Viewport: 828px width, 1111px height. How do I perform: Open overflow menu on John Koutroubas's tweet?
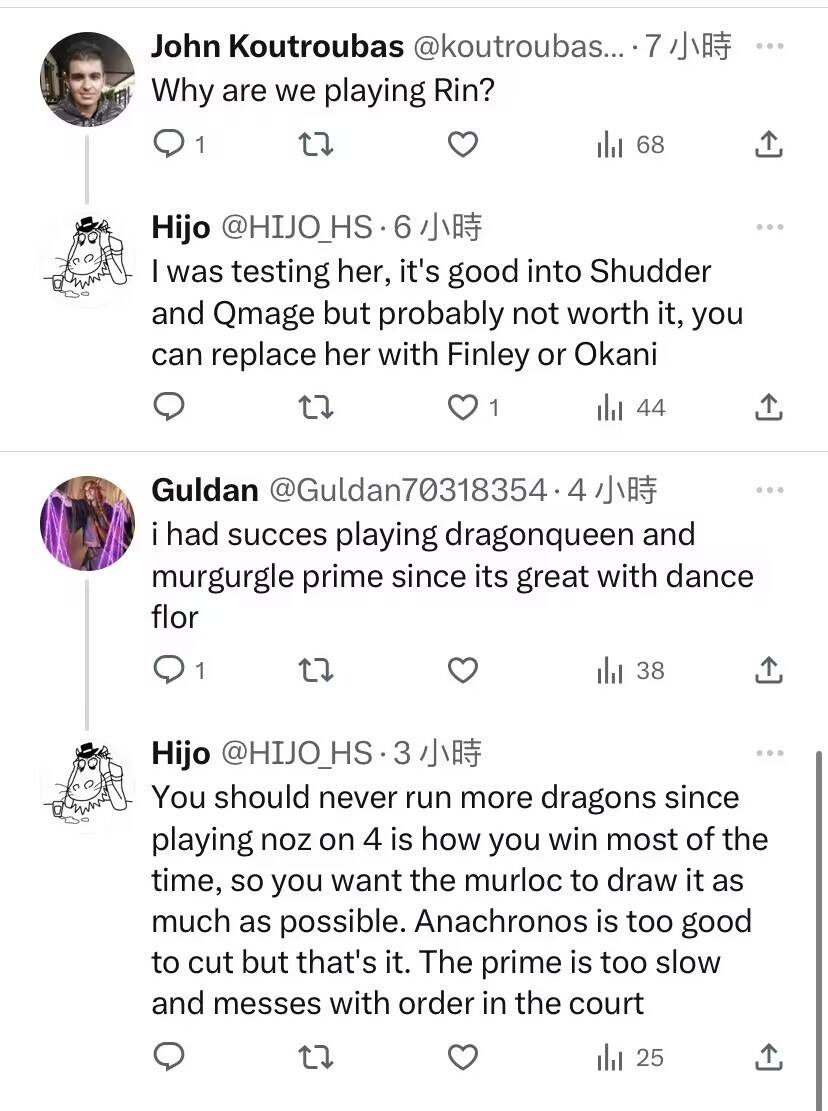(x=770, y=46)
